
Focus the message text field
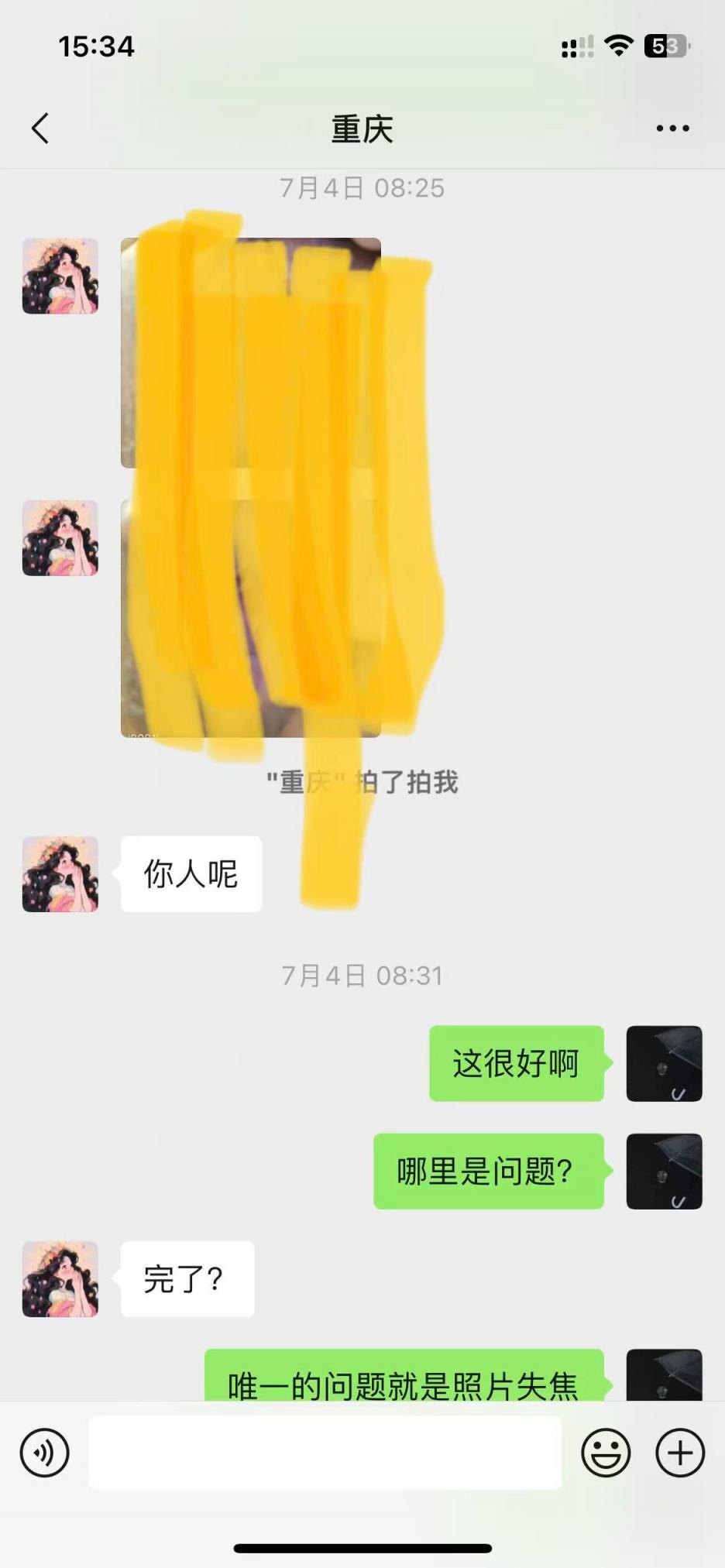pyautogui.click(x=325, y=1453)
